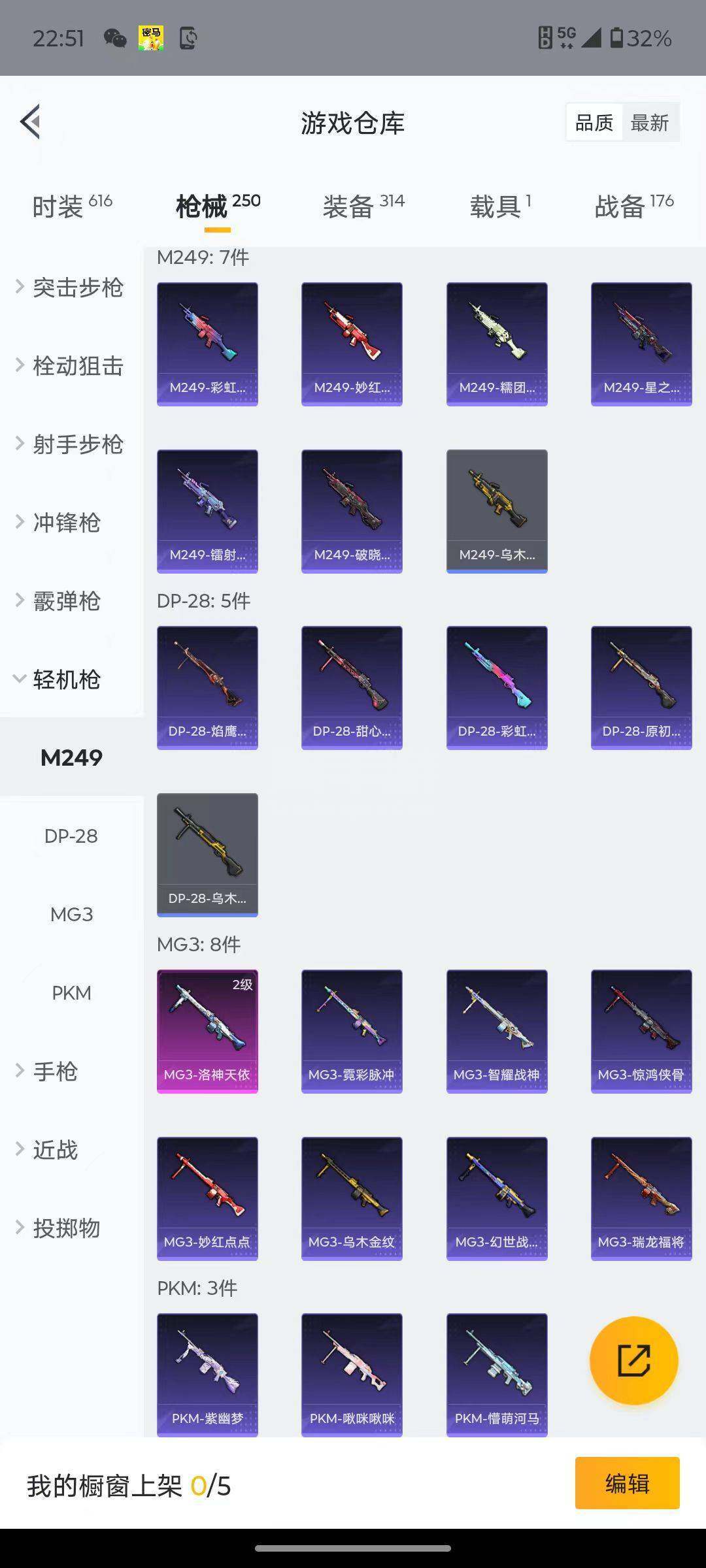Select PKM in the side list
Screen dimensions: 706x1568
(71, 993)
